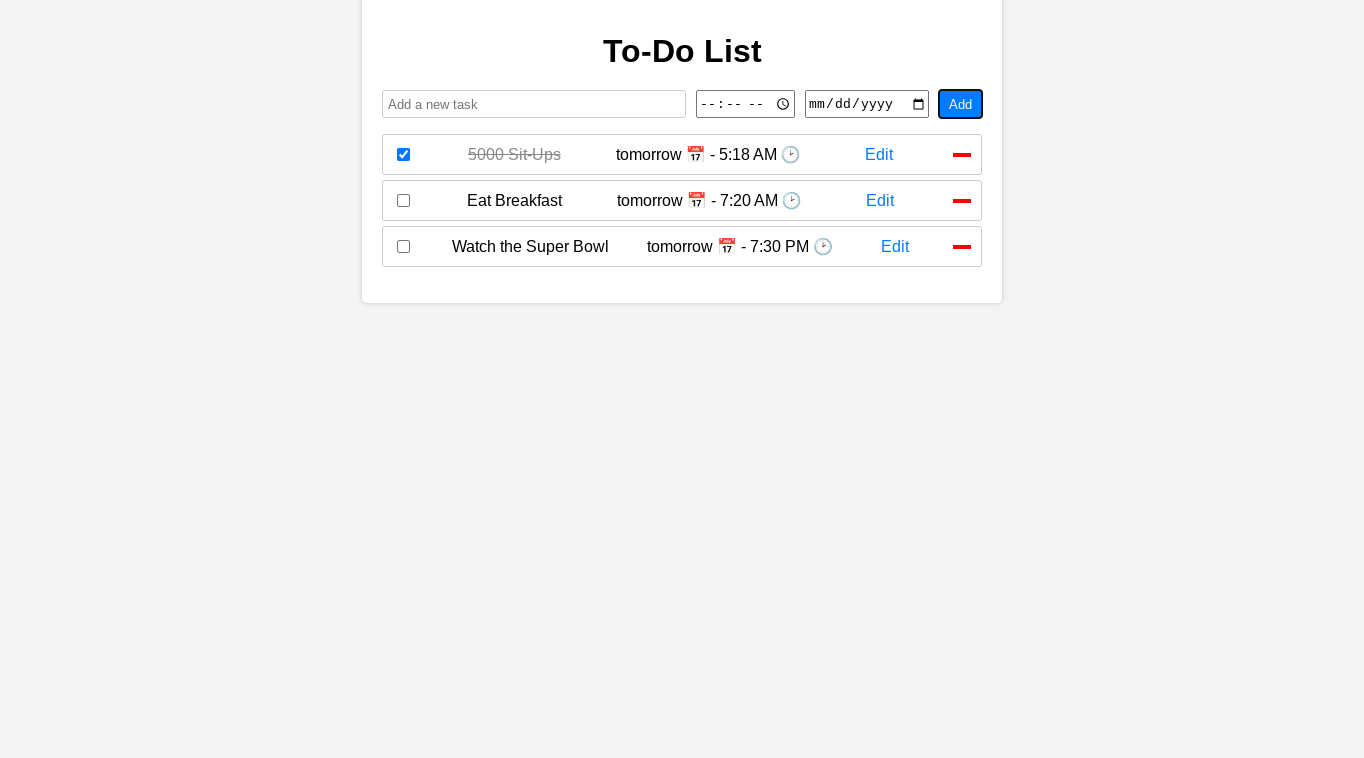Uncheck the 5000 Sit-Ups task
Screen dimensions: 1364x758
point(403,155)
